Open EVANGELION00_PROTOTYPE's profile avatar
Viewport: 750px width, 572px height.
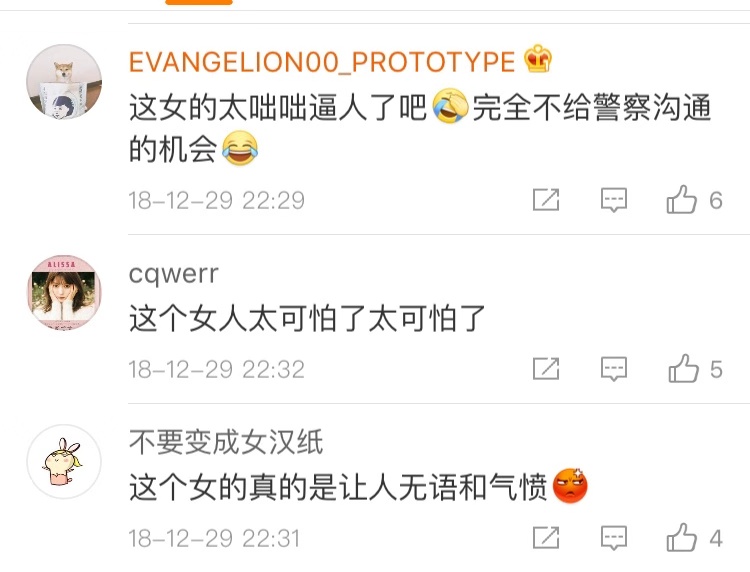click(x=64, y=83)
